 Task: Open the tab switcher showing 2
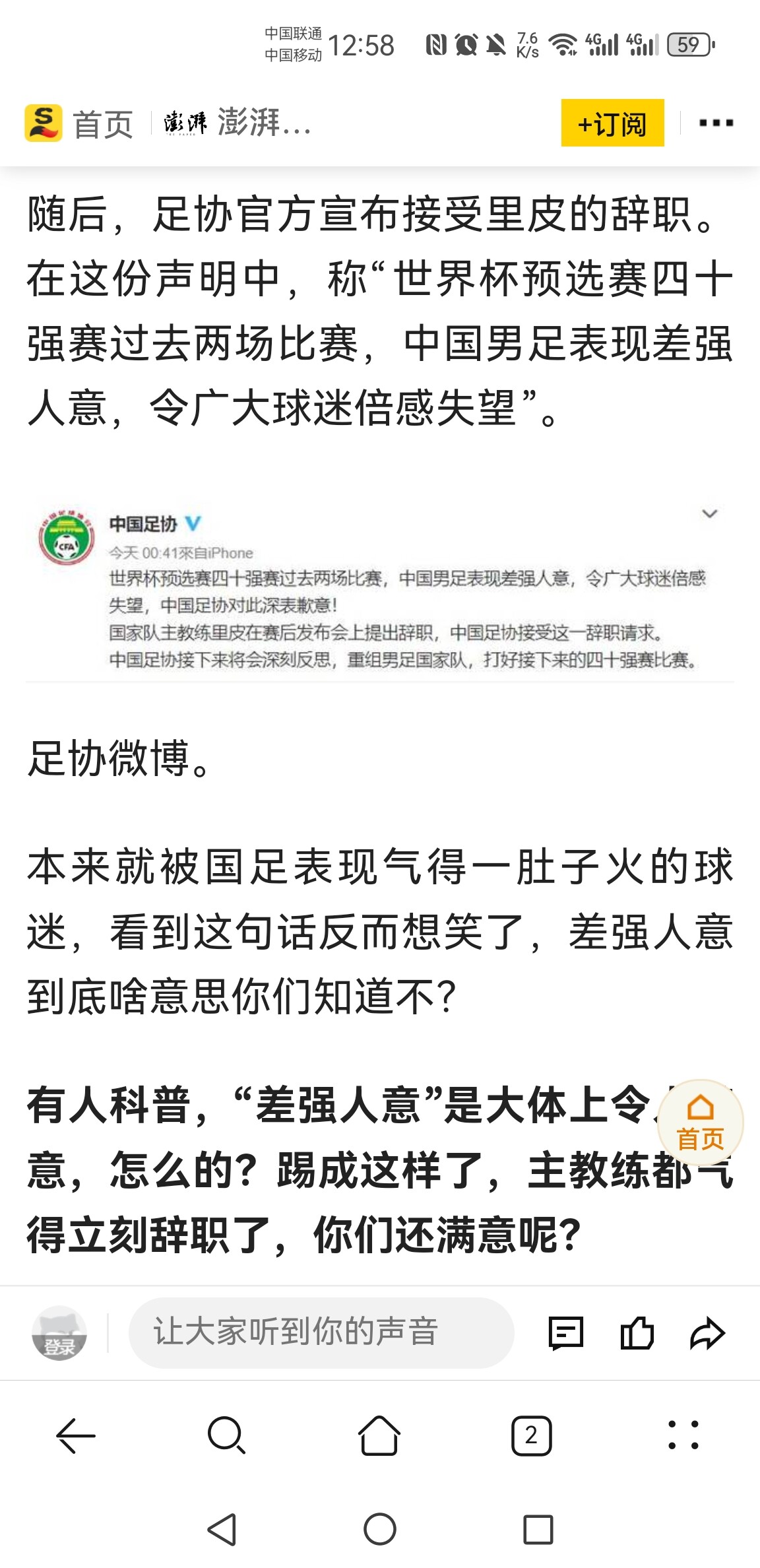point(531,1435)
